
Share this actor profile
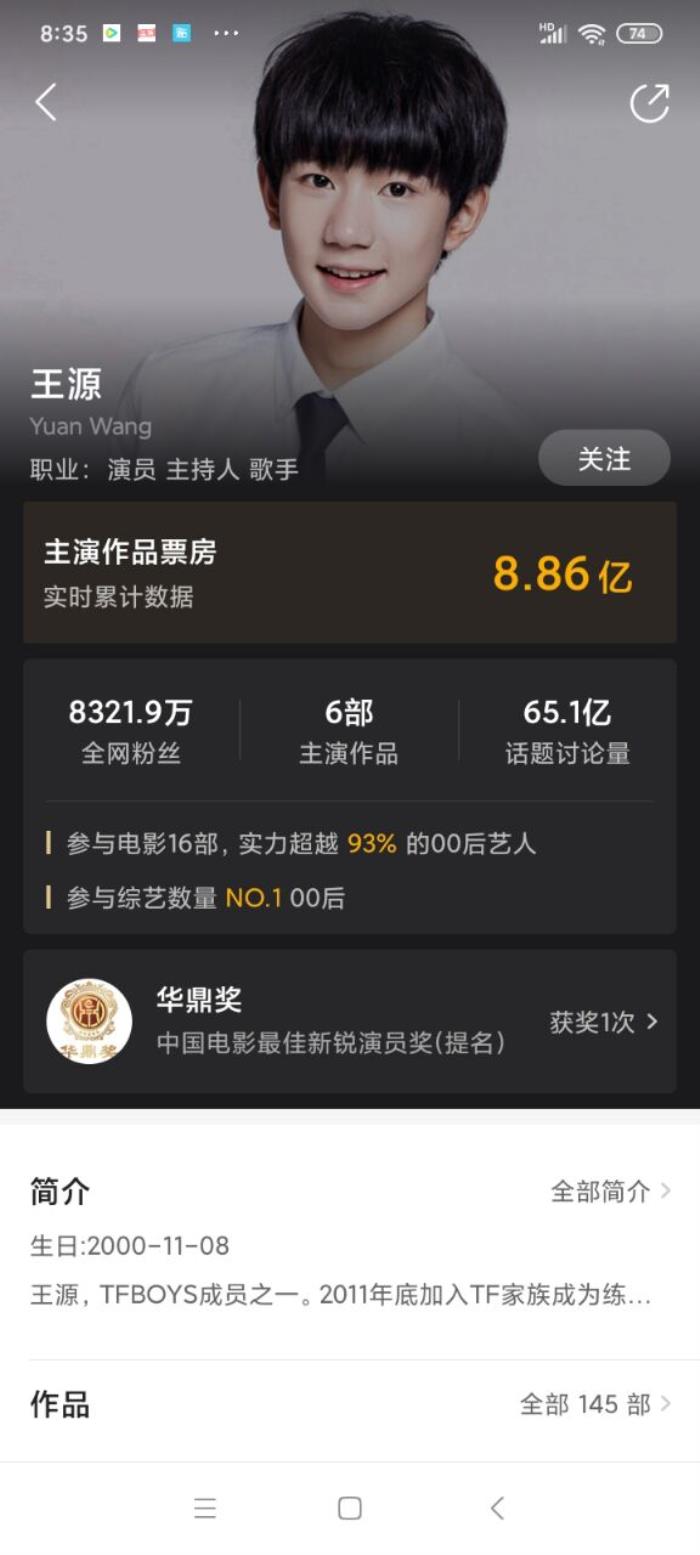649,103
